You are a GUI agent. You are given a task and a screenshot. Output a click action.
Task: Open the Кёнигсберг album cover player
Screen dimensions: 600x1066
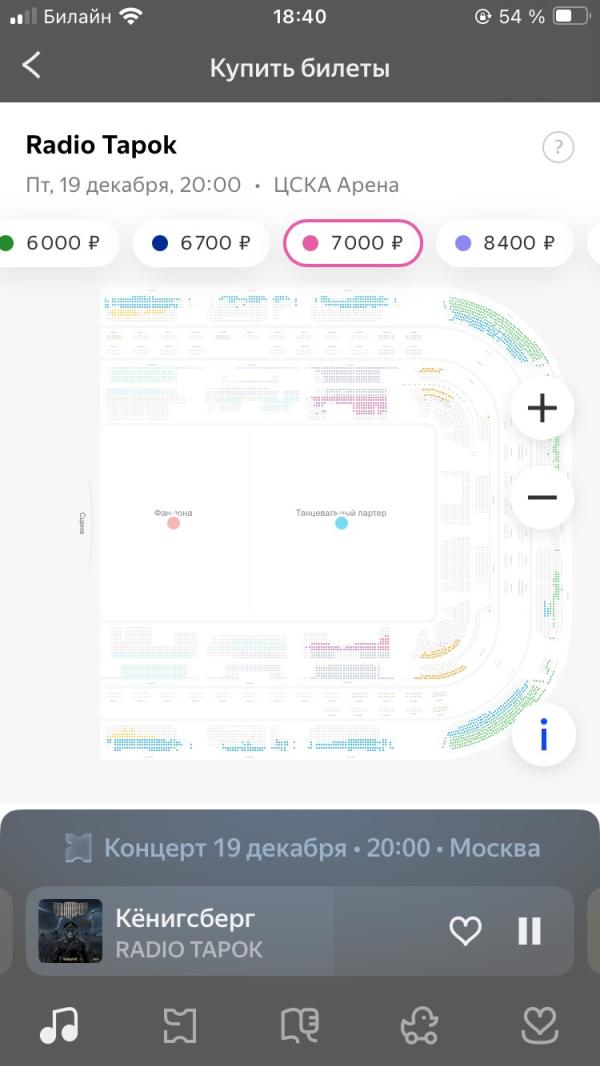click(x=70, y=931)
